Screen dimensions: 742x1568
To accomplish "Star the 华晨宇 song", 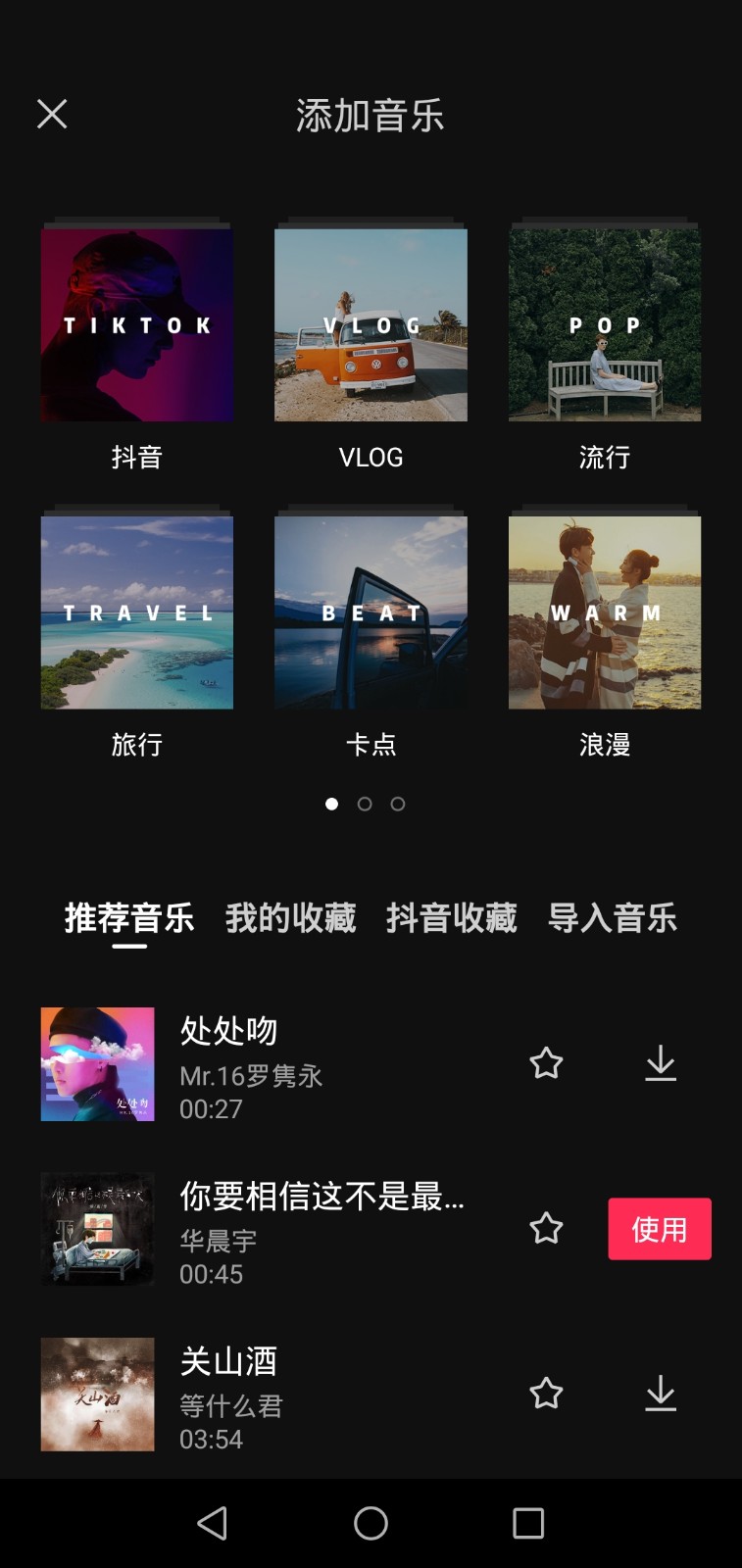I will [546, 1229].
